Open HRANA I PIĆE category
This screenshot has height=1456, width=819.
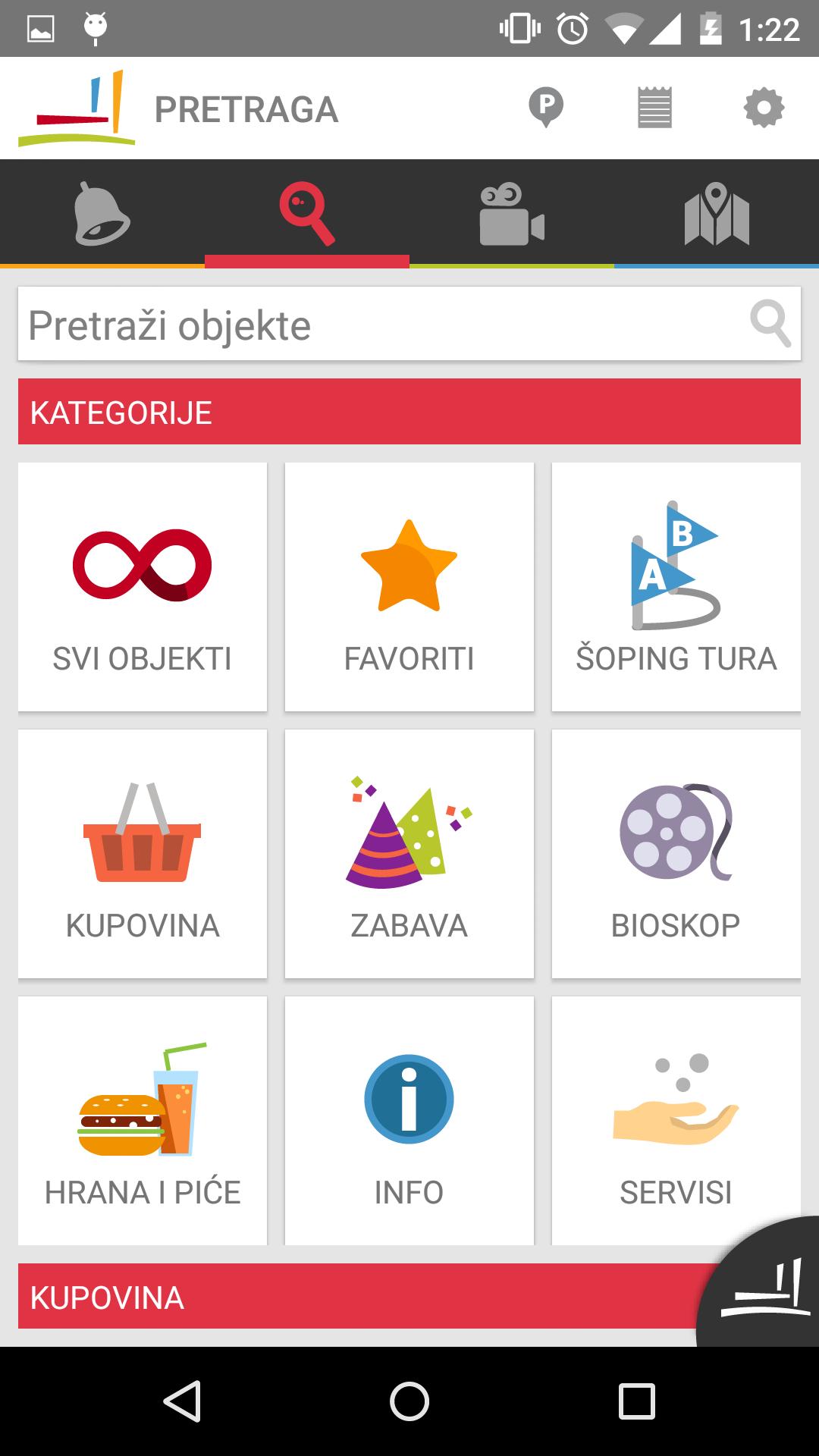coord(143,1121)
